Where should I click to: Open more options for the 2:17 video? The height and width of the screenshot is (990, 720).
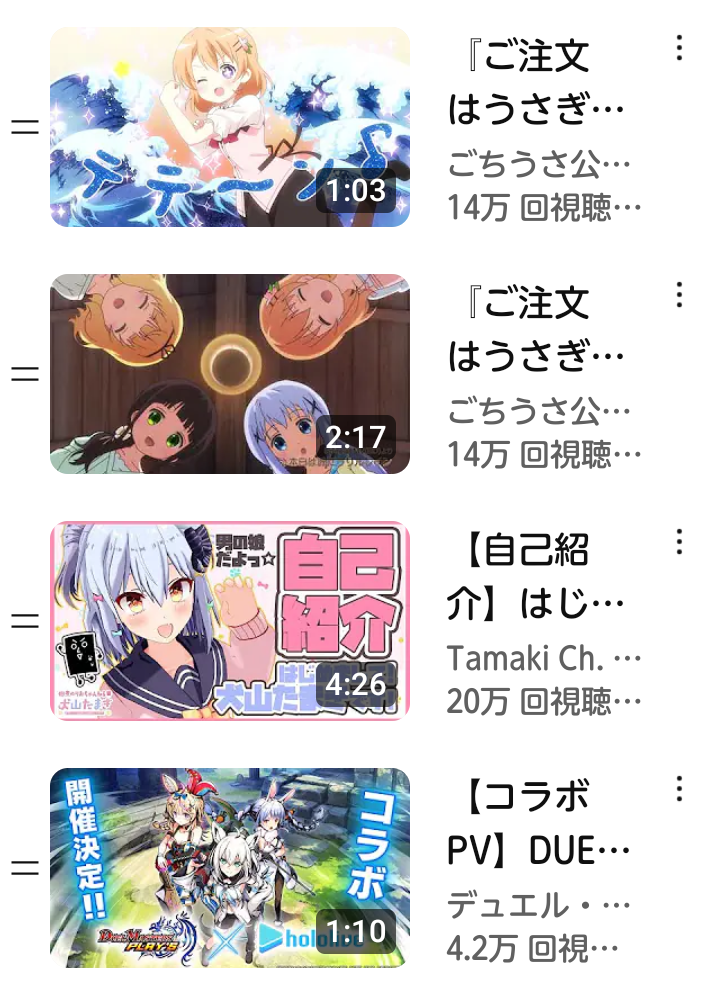[x=679, y=295]
